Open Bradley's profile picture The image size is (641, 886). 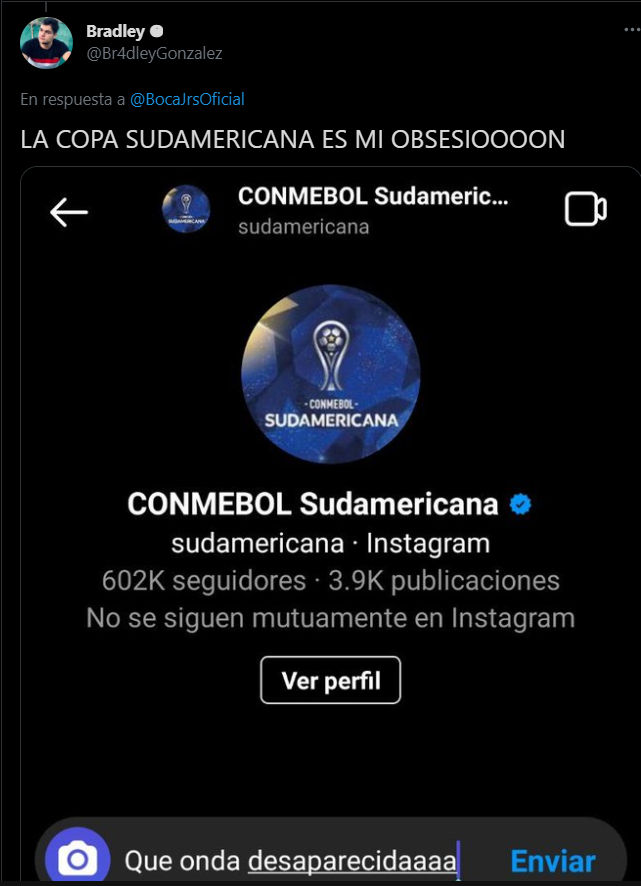[46, 43]
